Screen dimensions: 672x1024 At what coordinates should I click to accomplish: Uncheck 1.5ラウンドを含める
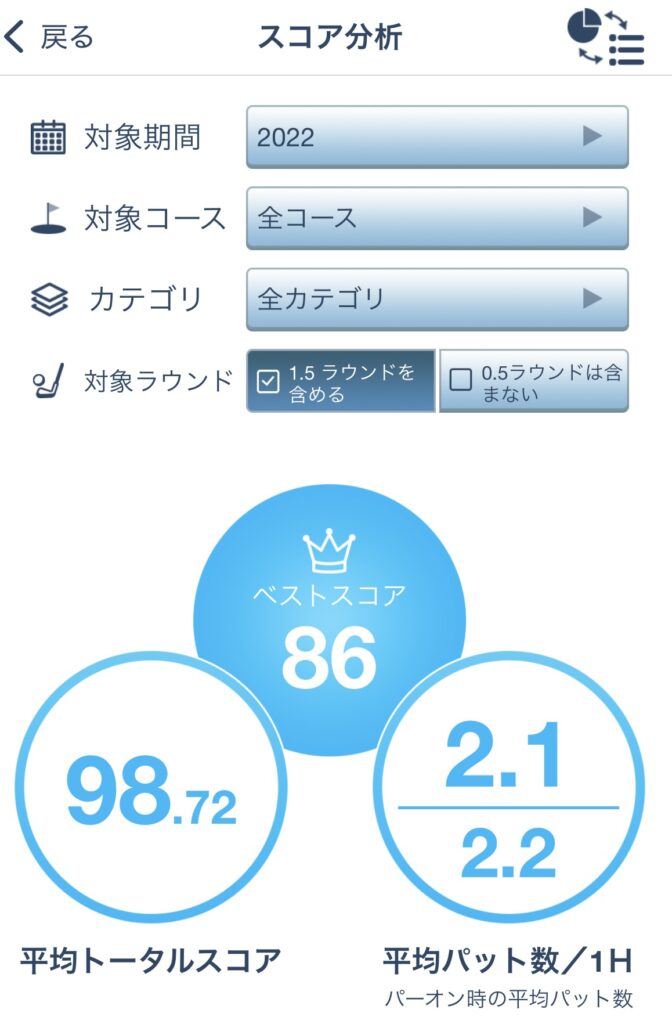[341, 381]
